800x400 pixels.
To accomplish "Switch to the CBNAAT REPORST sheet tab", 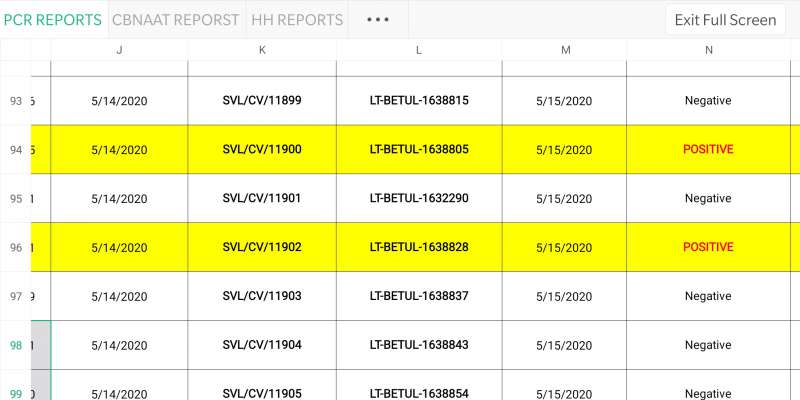I will (x=176, y=20).
